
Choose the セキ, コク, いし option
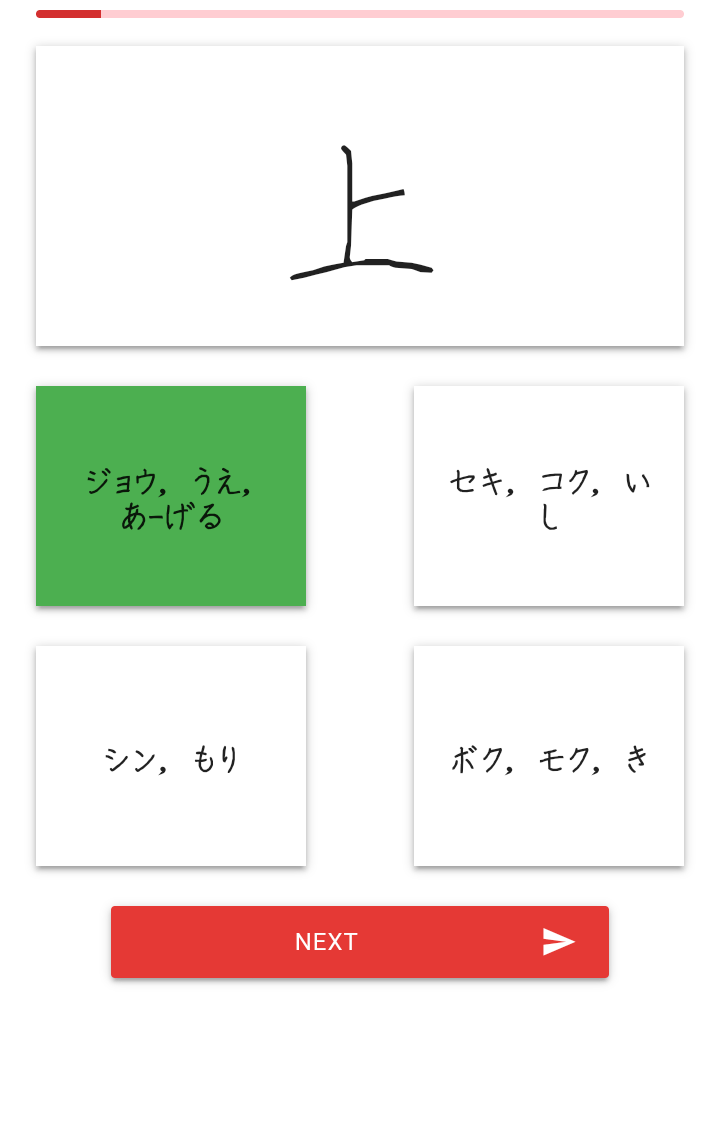(x=548, y=496)
